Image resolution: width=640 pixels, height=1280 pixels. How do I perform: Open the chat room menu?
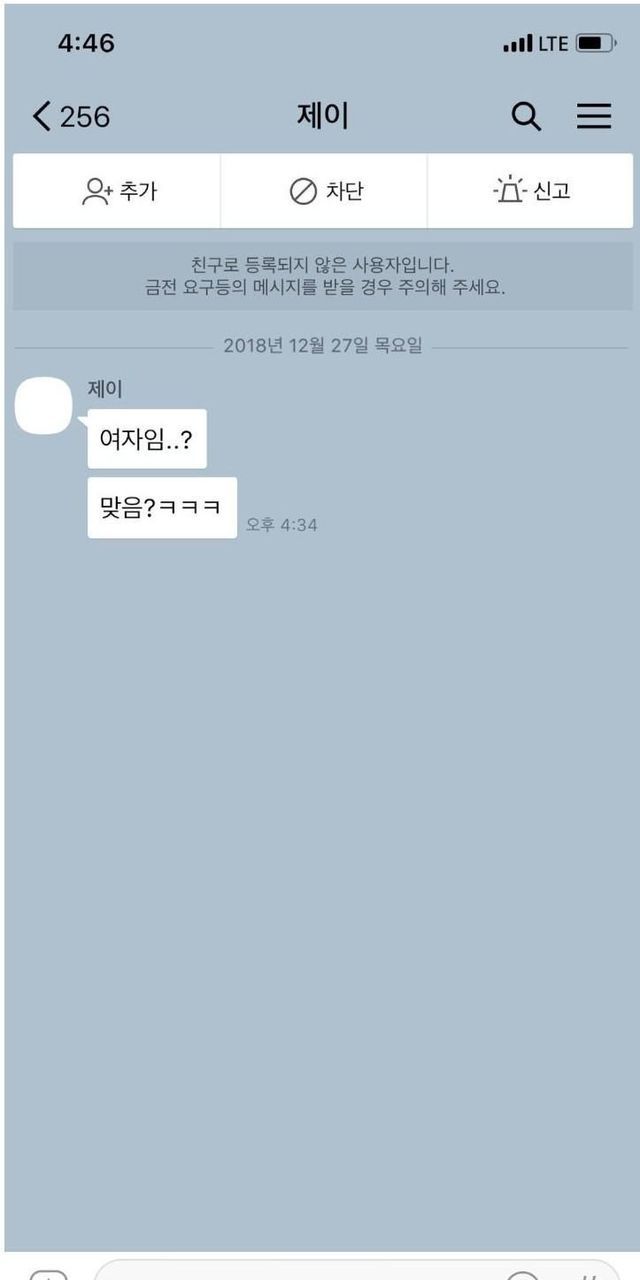pyautogui.click(x=594, y=117)
